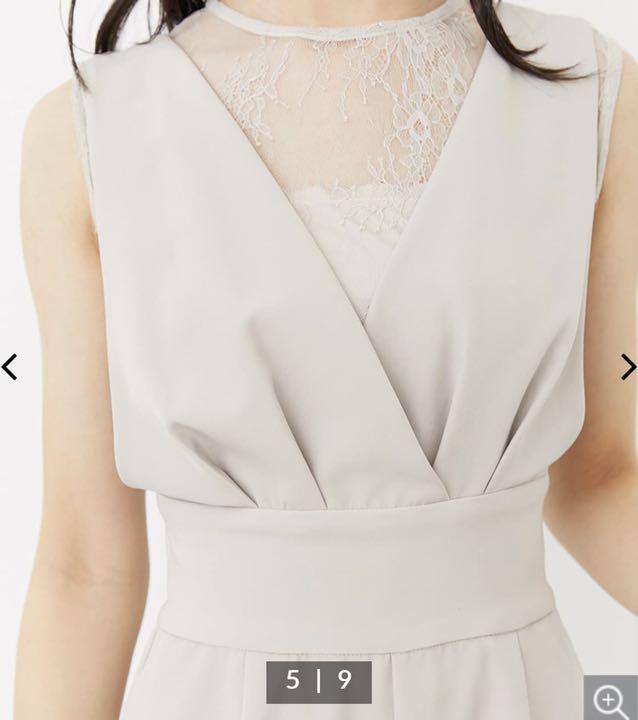This screenshot has height=720, width=638.
Task: Show the next product photo
Action: pyautogui.click(x=627, y=367)
